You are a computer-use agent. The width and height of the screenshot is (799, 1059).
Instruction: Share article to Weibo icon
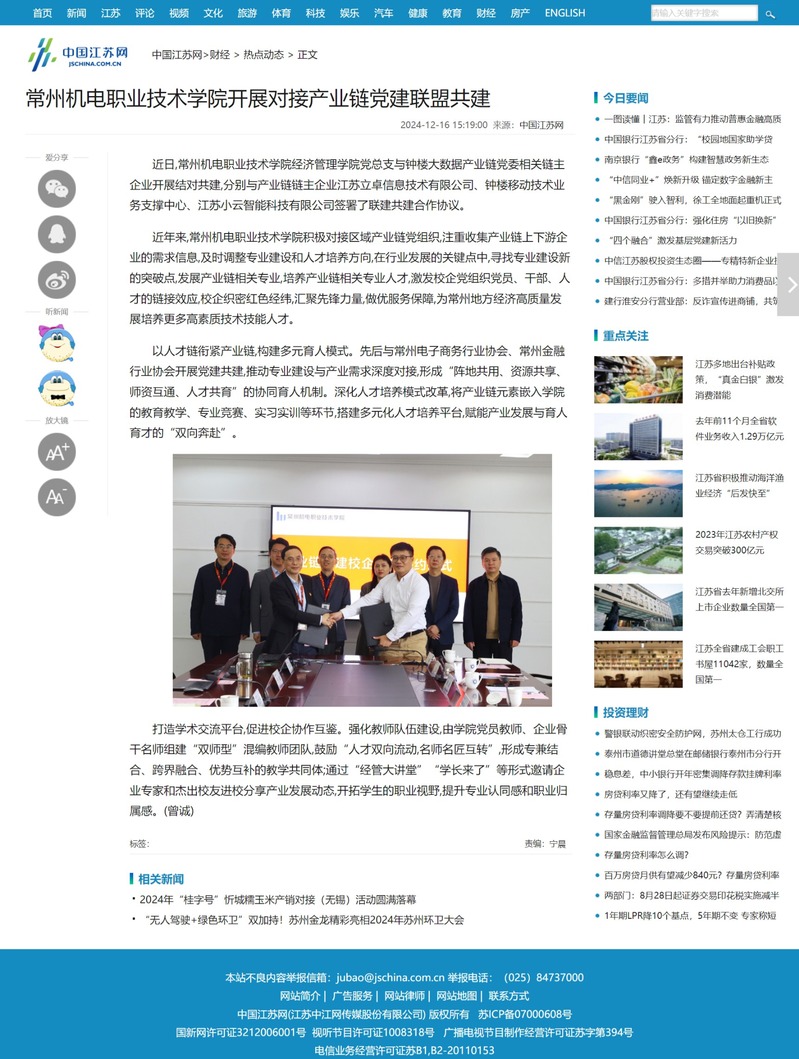57,280
